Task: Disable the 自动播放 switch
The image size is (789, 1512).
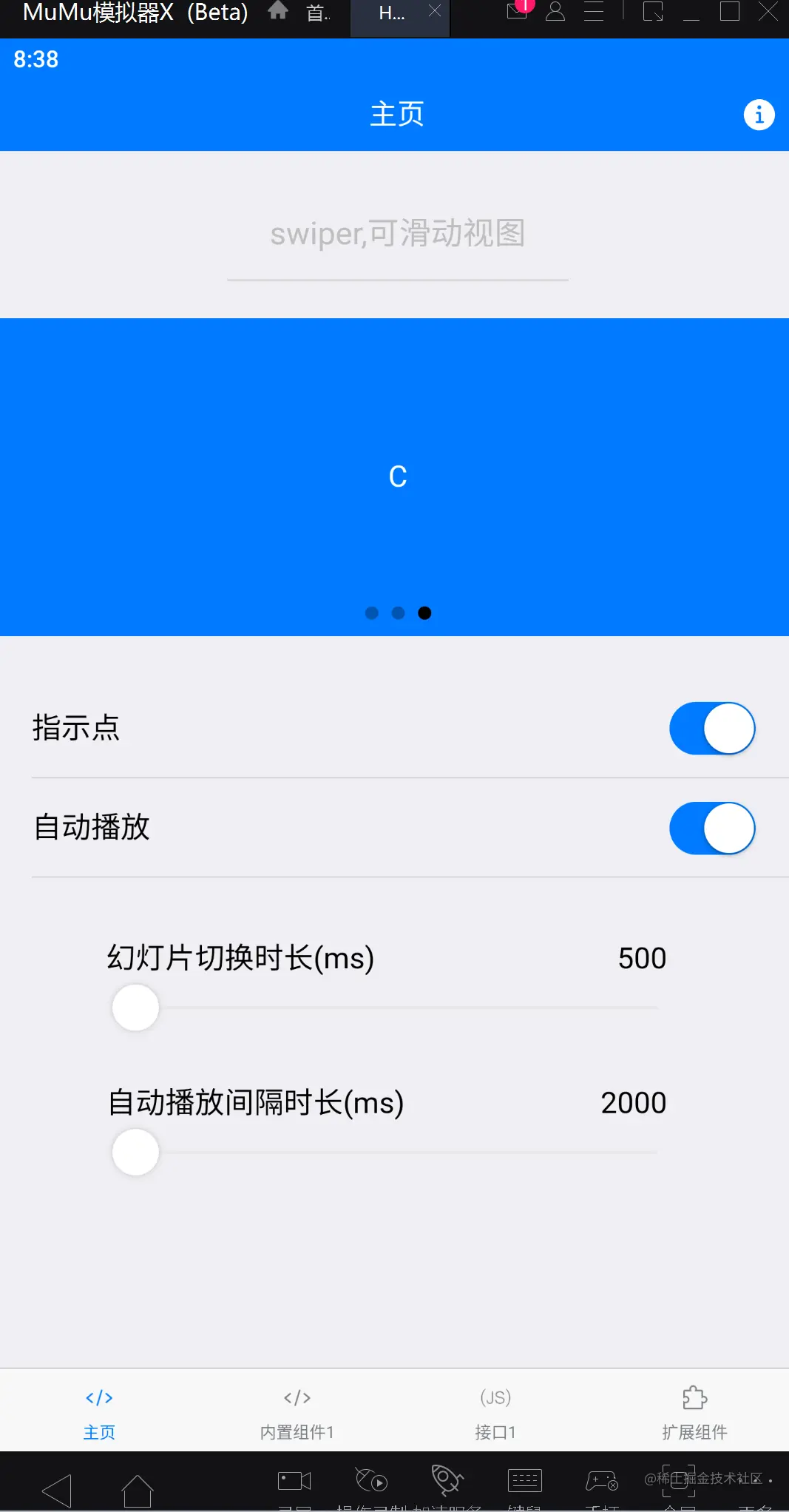Action: (x=711, y=828)
